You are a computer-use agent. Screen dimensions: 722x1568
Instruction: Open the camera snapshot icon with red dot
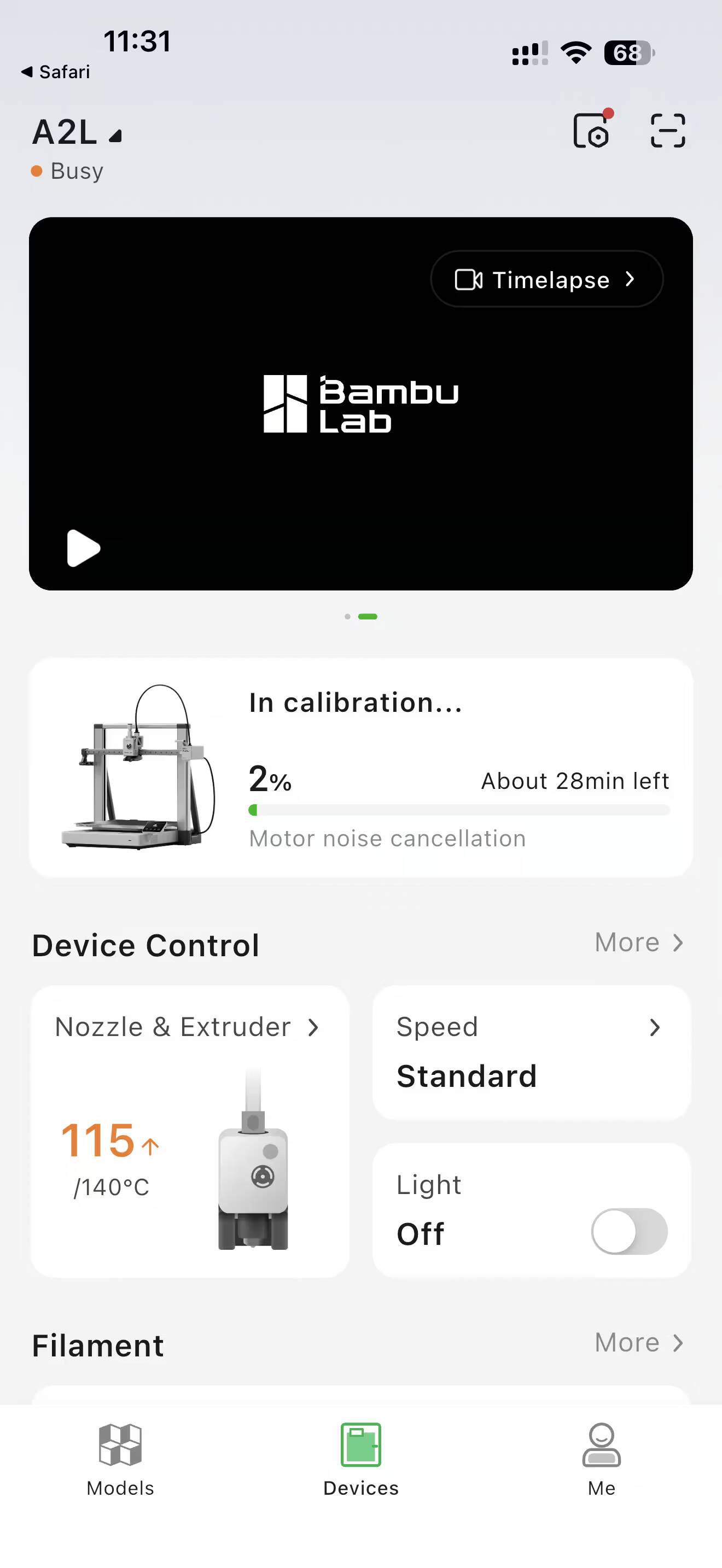click(592, 129)
